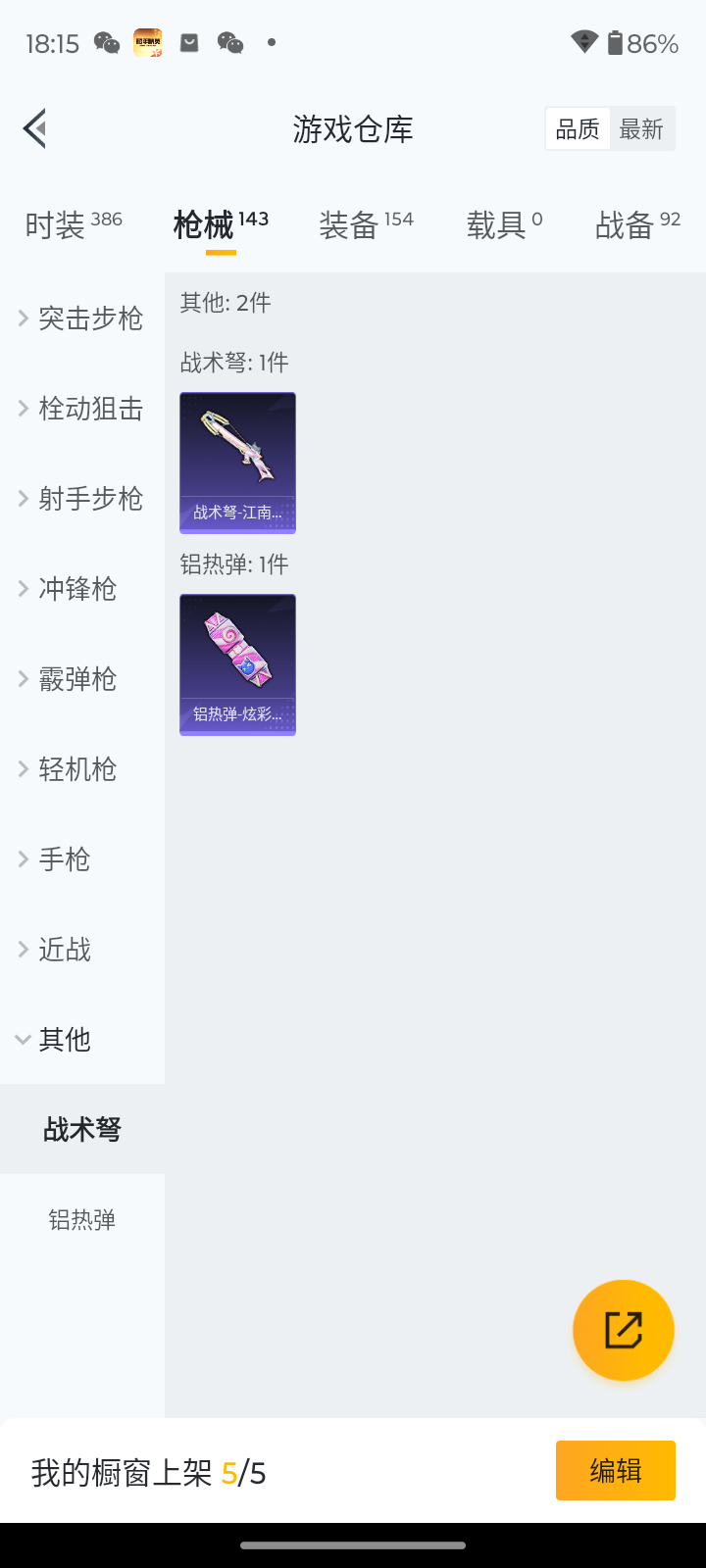Viewport: 706px width, 1568px height.
Task: Expand the 射手步枪 category
Action: [x=82, y=499]
